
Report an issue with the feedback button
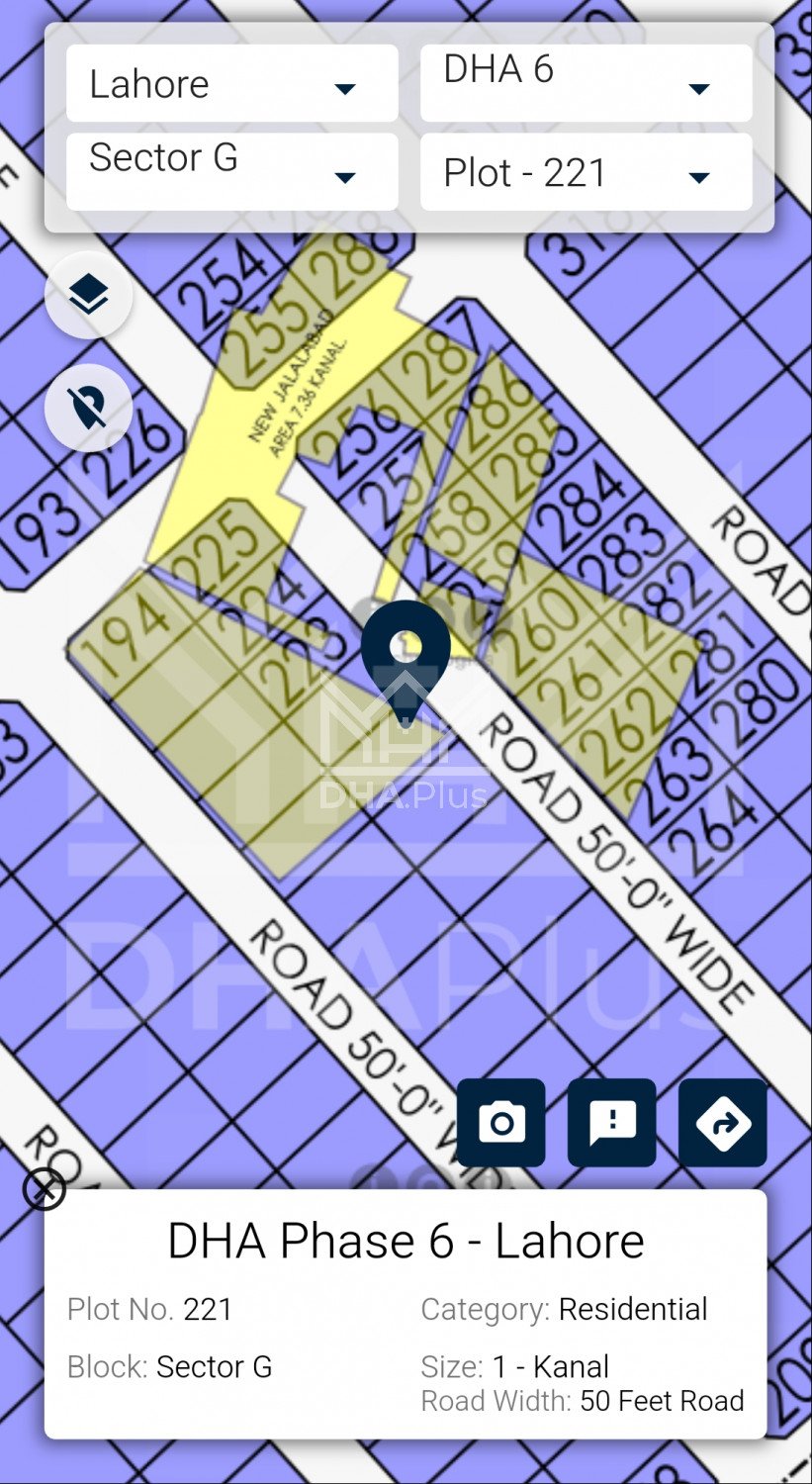[x=612, y=1123]
